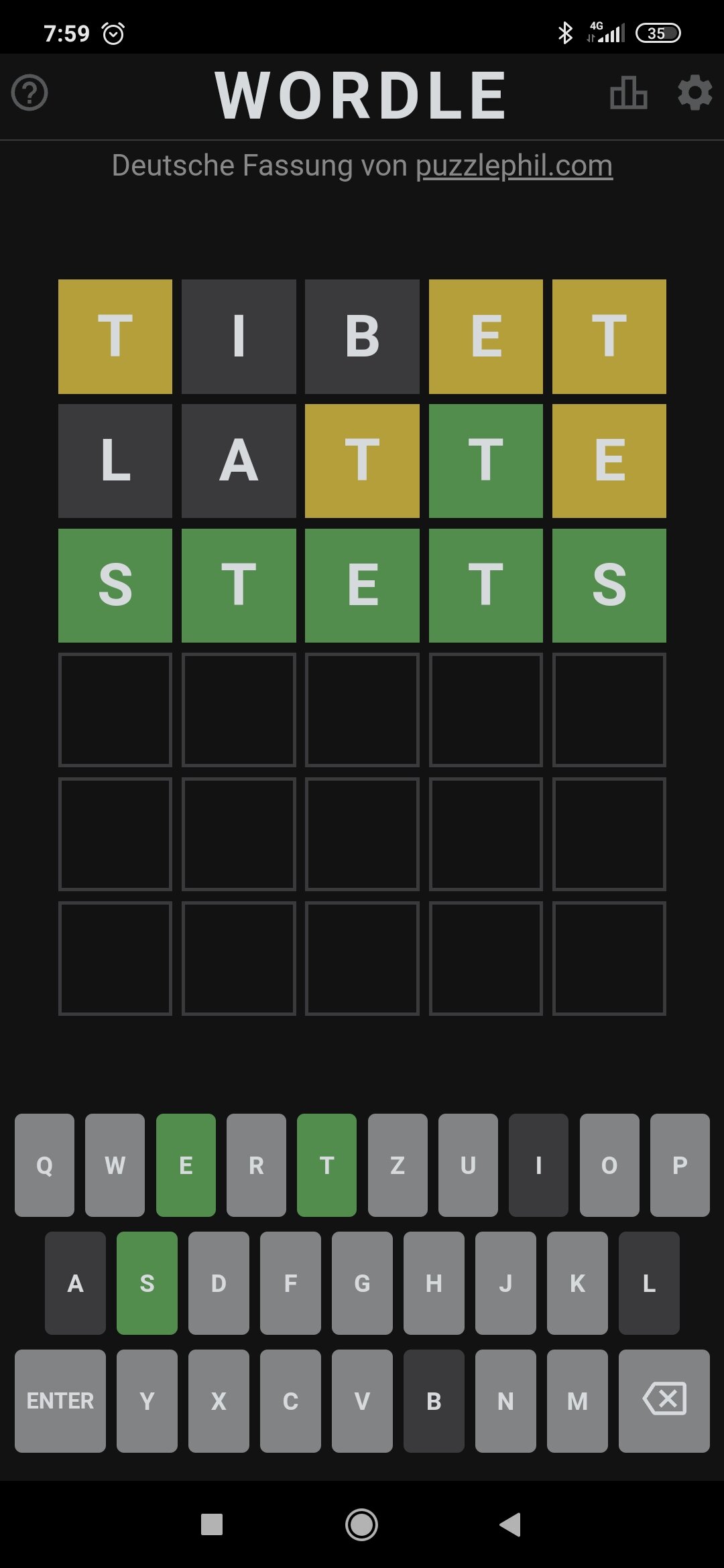This screenshot has width=724, height=1568.
Task: Choose the letter U key
Action: pos(468,1165)
